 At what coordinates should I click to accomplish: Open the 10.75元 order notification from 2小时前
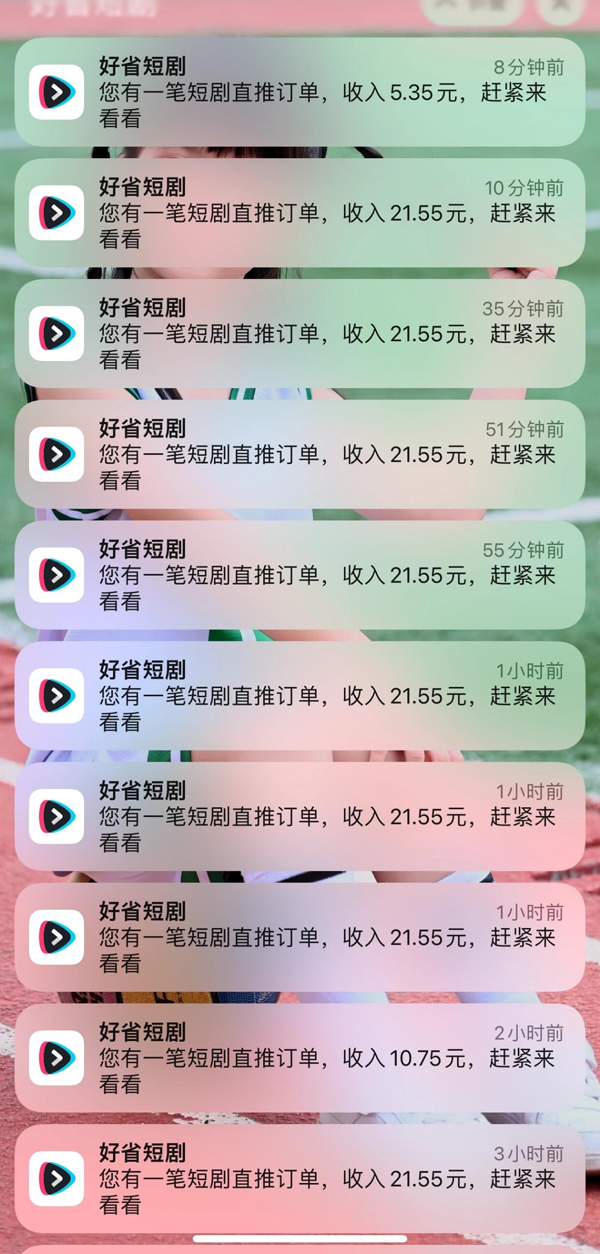click(x=300, y=1058)
